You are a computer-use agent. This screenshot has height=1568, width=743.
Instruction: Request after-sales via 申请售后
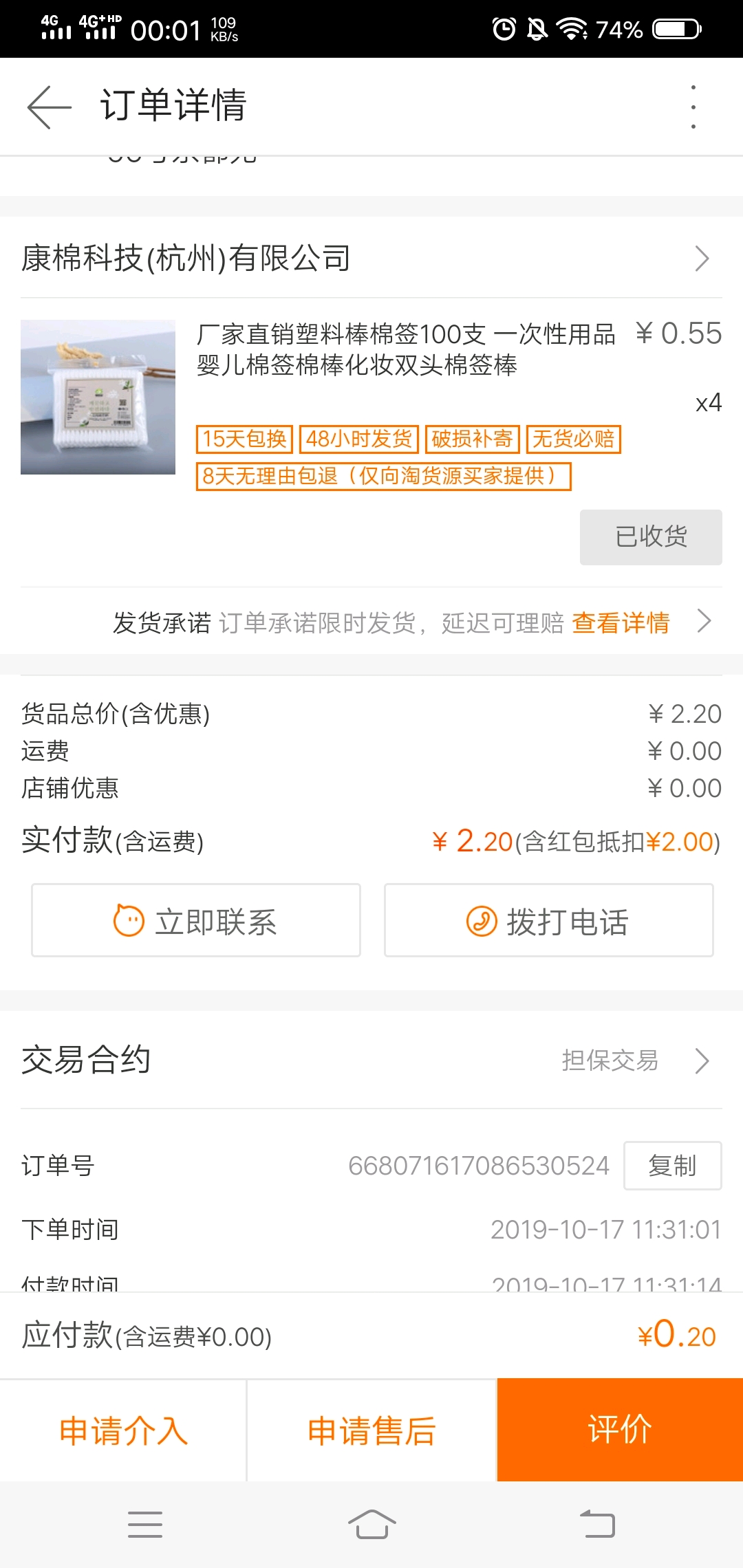tap(371, 1430)
